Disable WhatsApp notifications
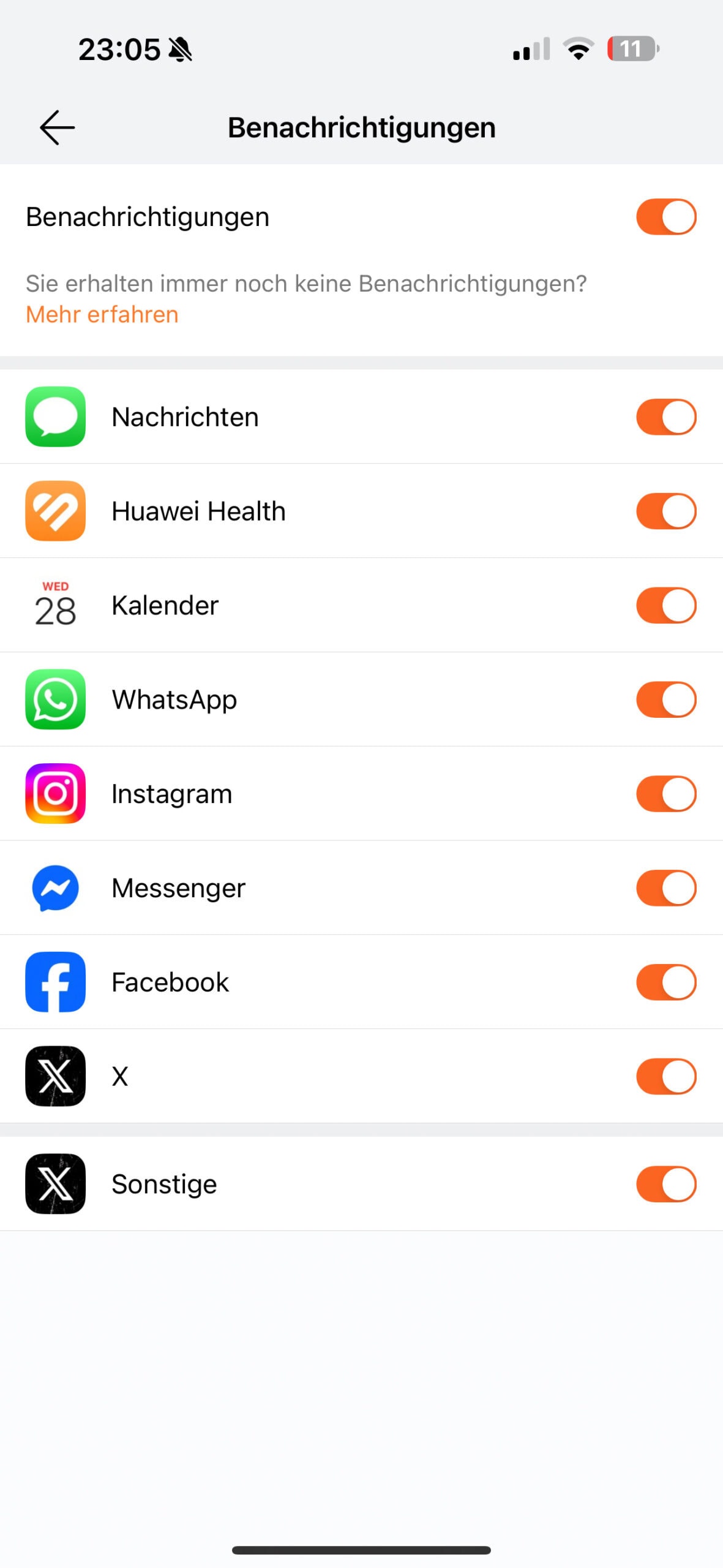723x1568 pixels. 665,699
